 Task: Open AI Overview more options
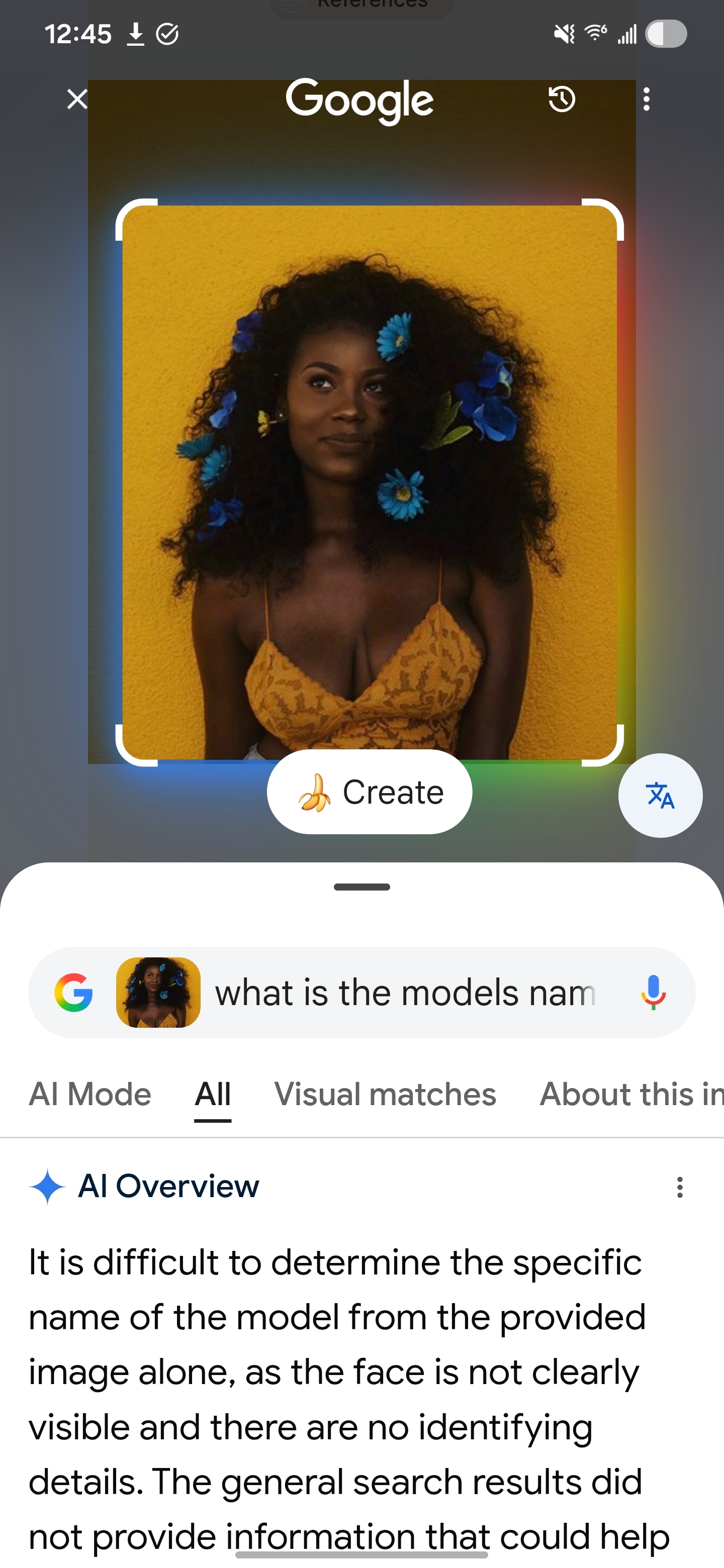(680, 1188)
